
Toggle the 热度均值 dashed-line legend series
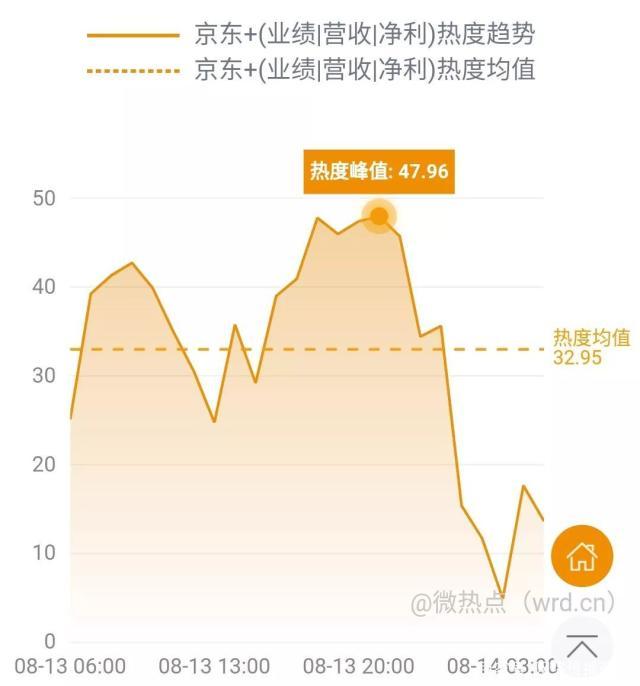pos(311,70)
